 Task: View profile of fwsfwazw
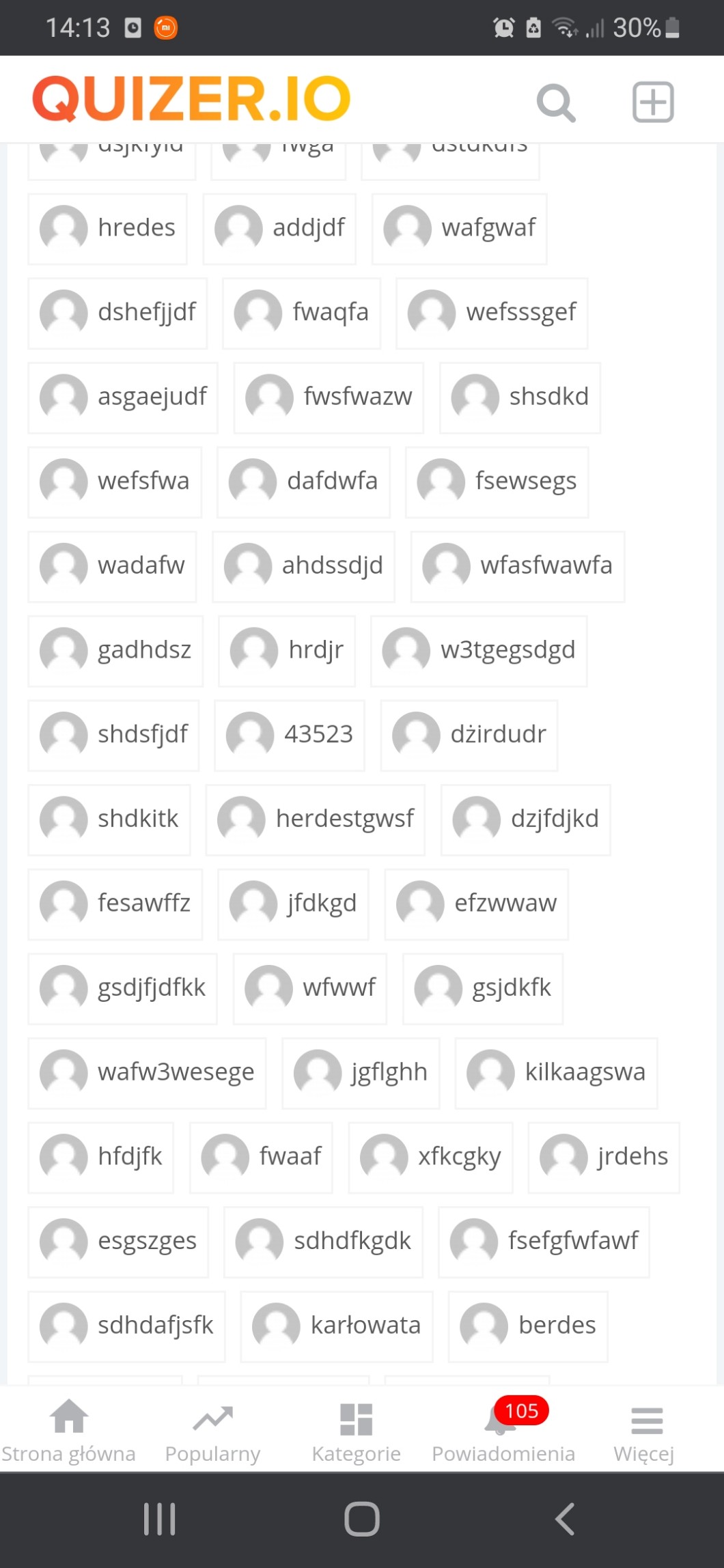329,397
